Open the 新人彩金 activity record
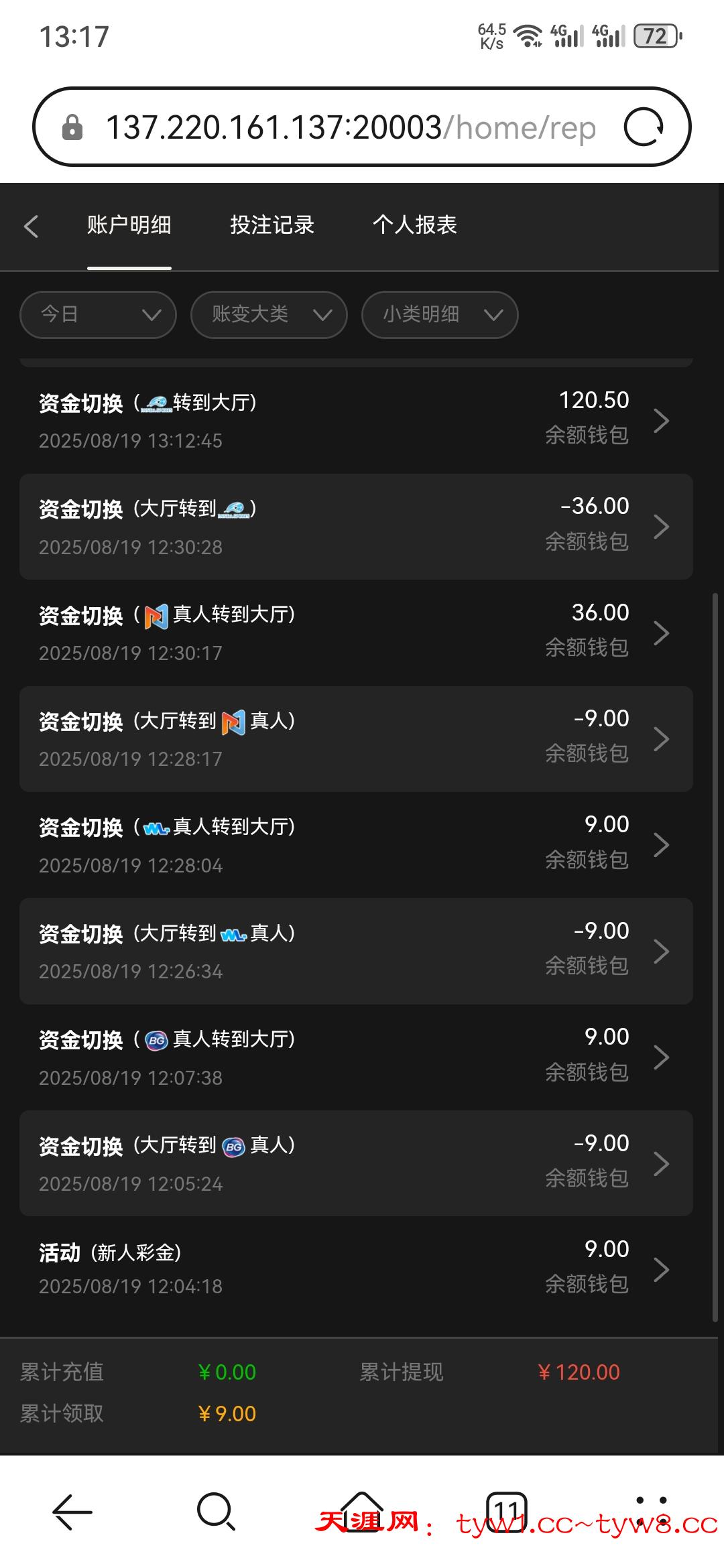The image size is (724, 1568). tap(355, 1268)
